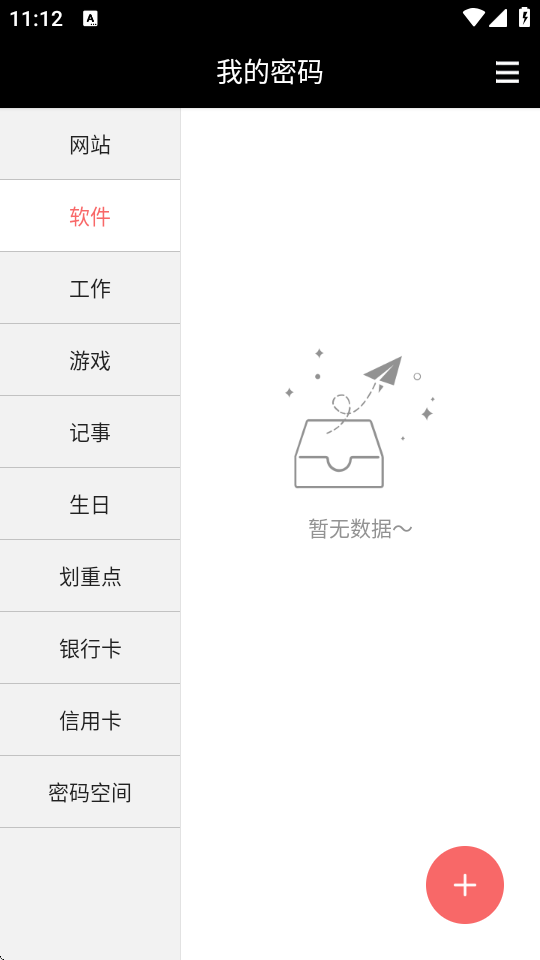540x960 pixels.
Task: Tap the 银行卡 category
Action: click(90, 648)
